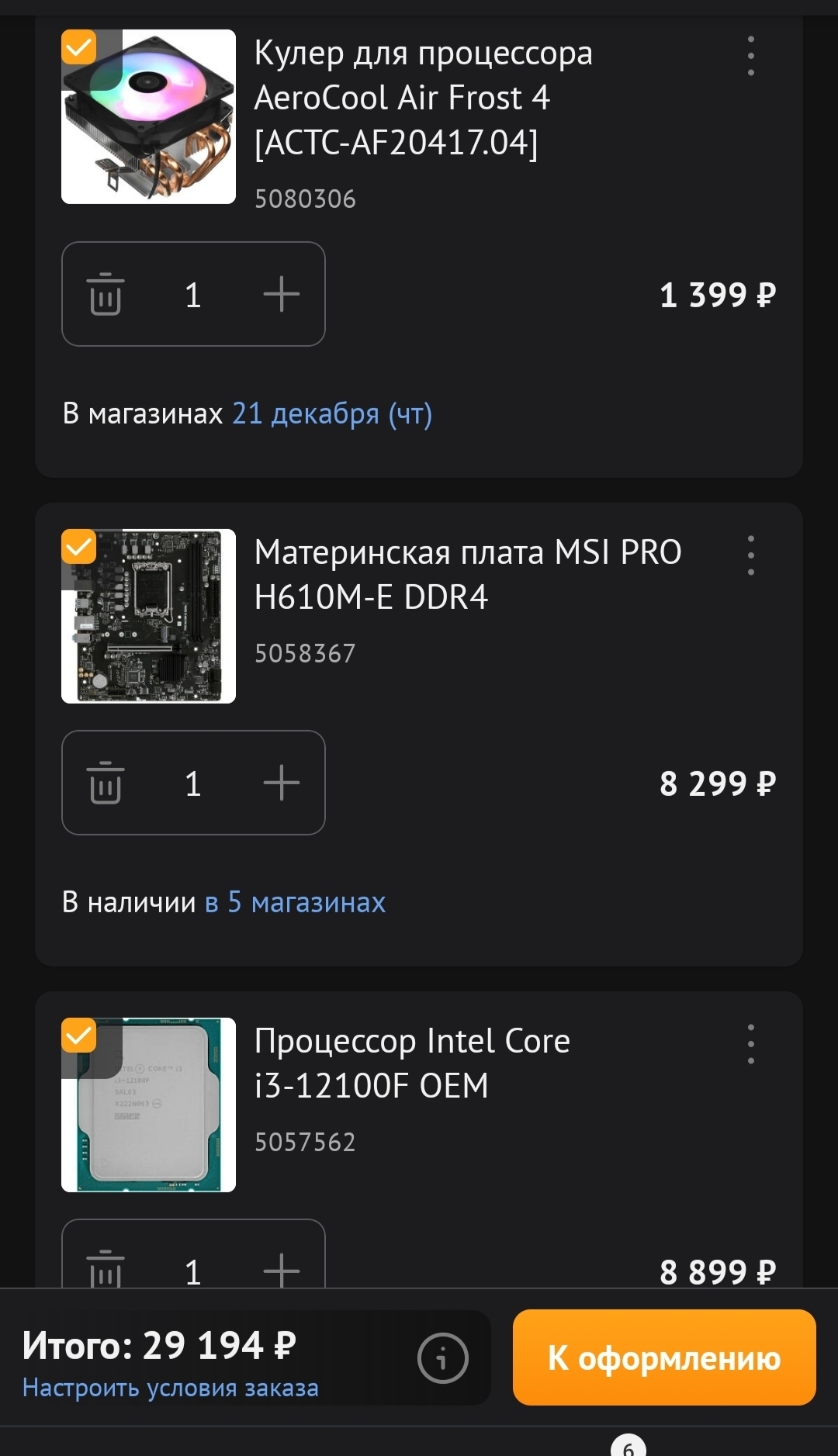
Task: Uncheck the AeroCool Air Frost 4 cooler
Action: point(79,47)
